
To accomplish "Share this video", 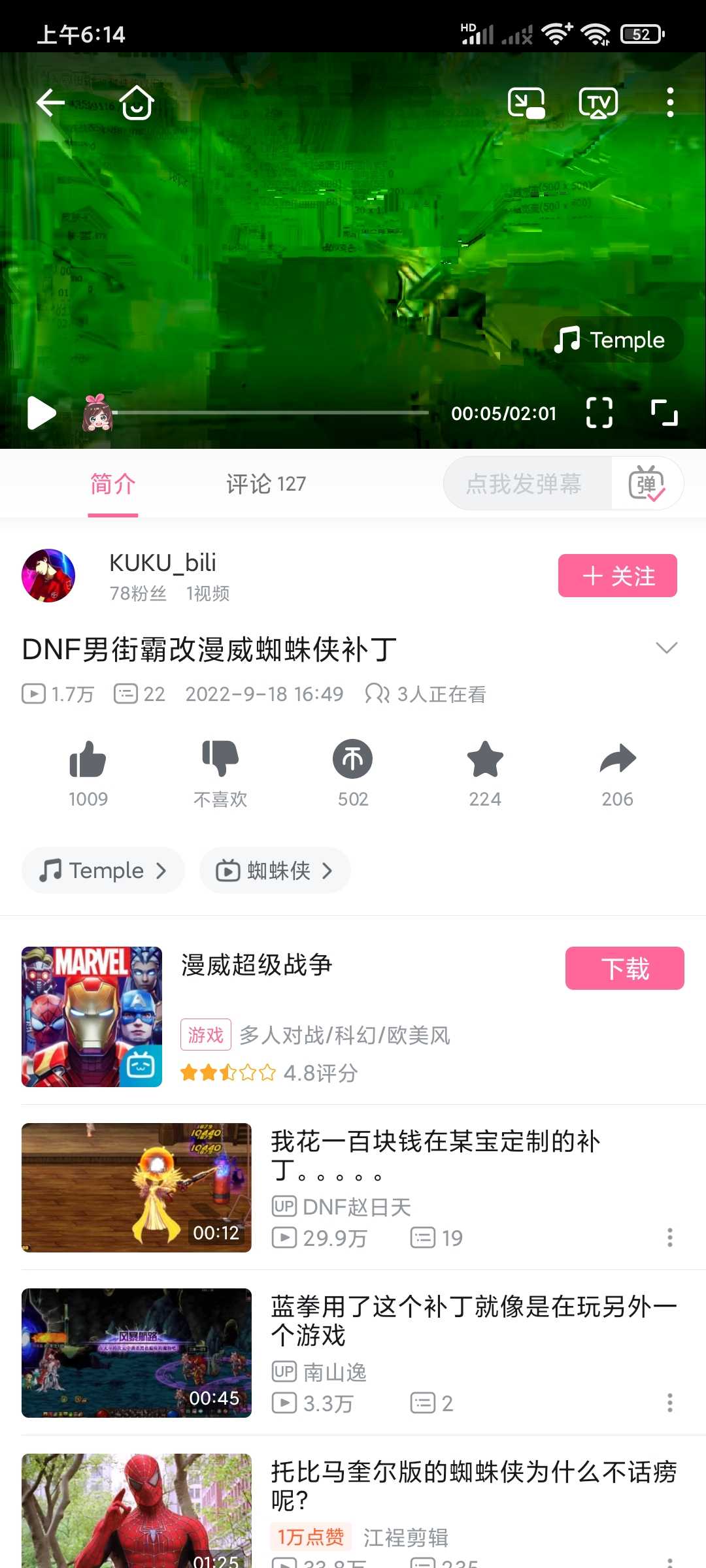I will [x=617, y=760].
